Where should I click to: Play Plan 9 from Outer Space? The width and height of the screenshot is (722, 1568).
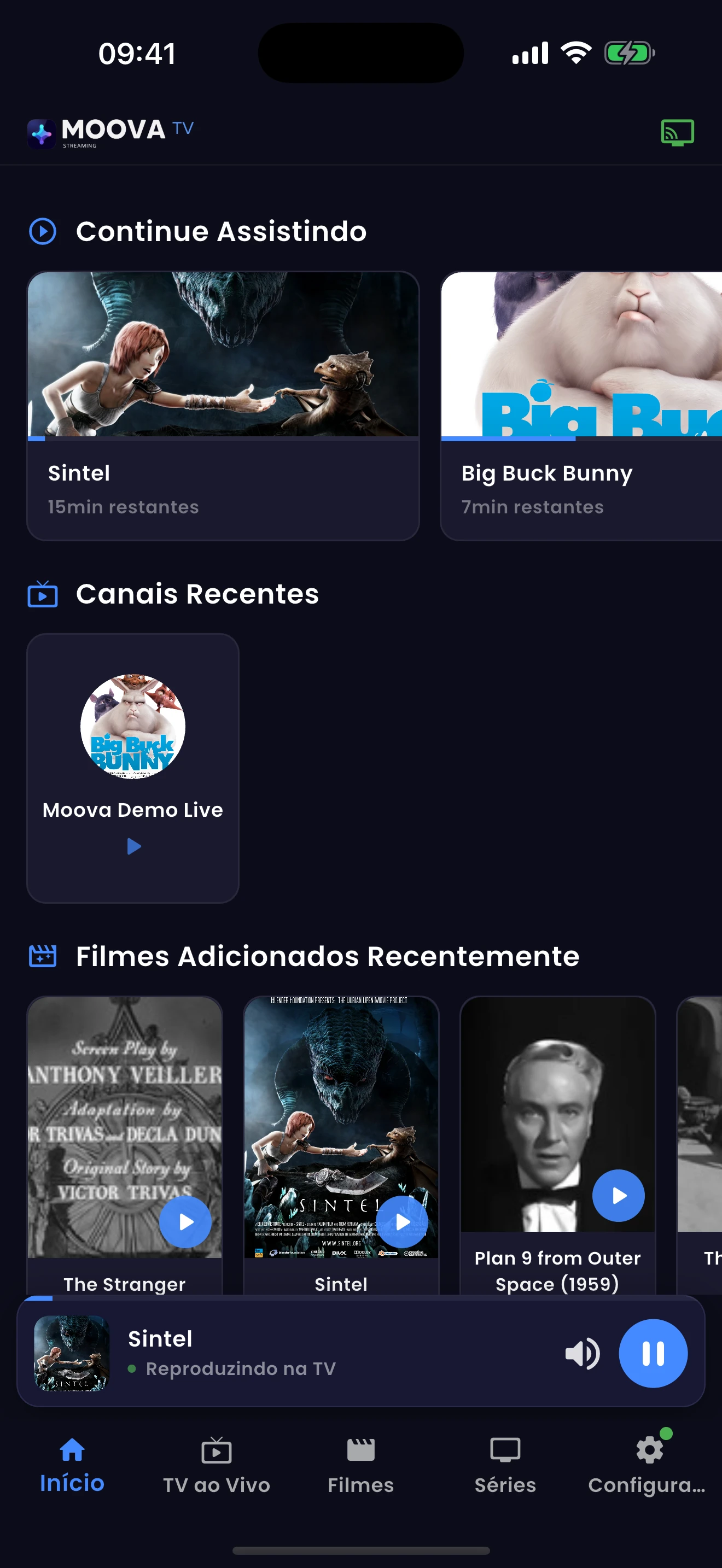pyautogui.click(x=619, y=1196)
